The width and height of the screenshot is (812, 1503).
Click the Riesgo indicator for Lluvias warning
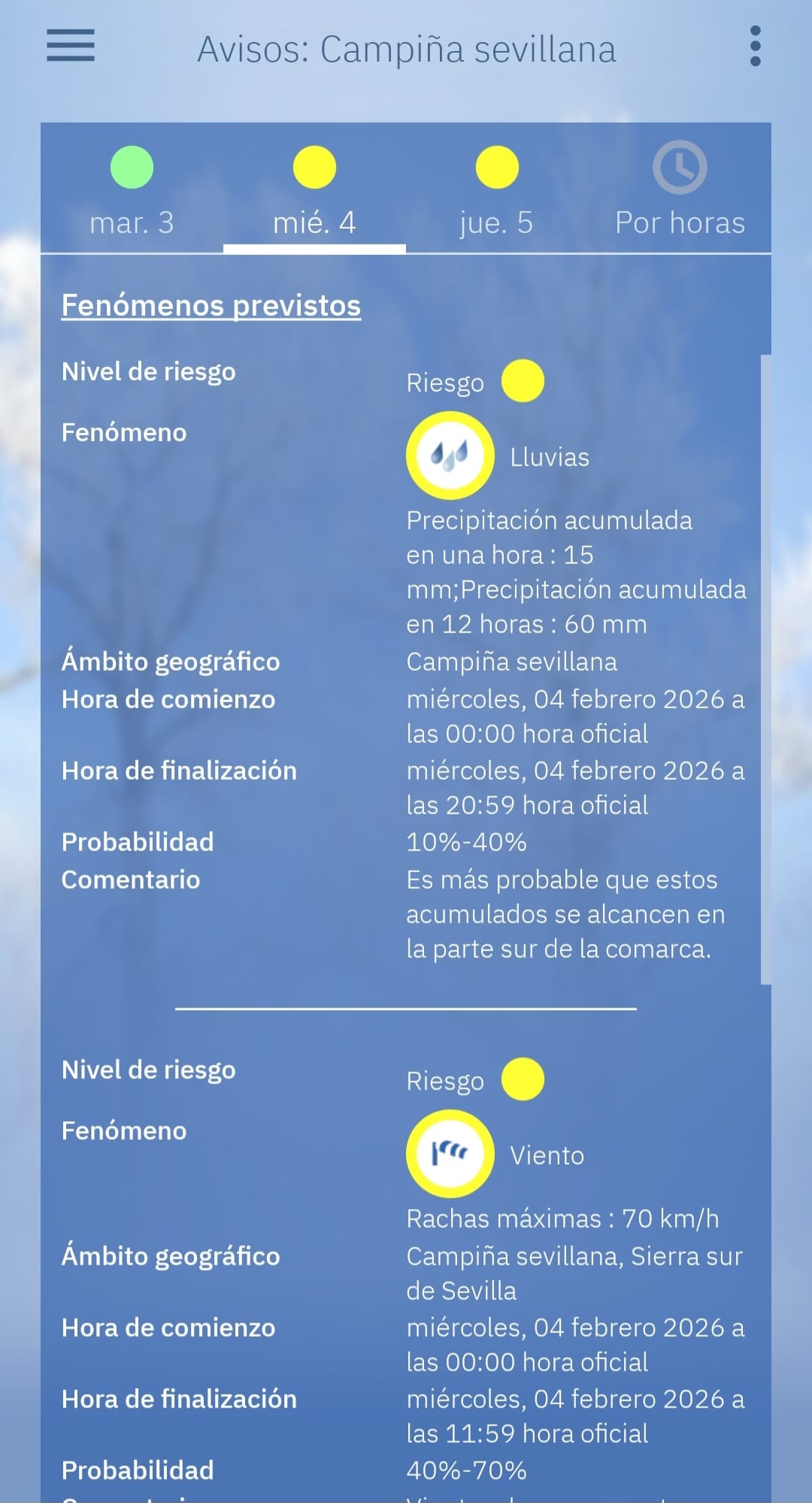(524, 380)
